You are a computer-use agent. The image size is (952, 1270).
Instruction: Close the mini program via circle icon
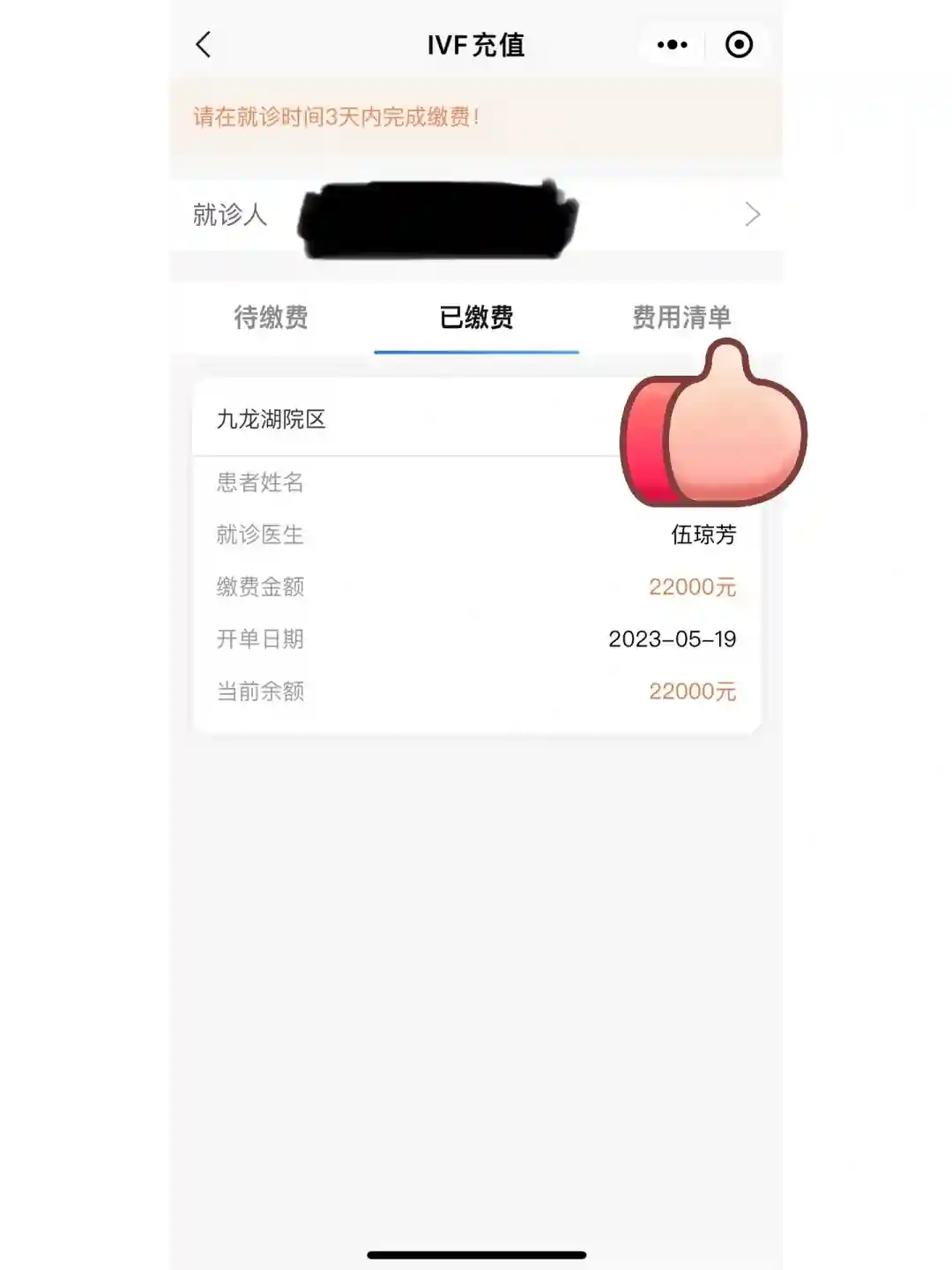(739, 44)
